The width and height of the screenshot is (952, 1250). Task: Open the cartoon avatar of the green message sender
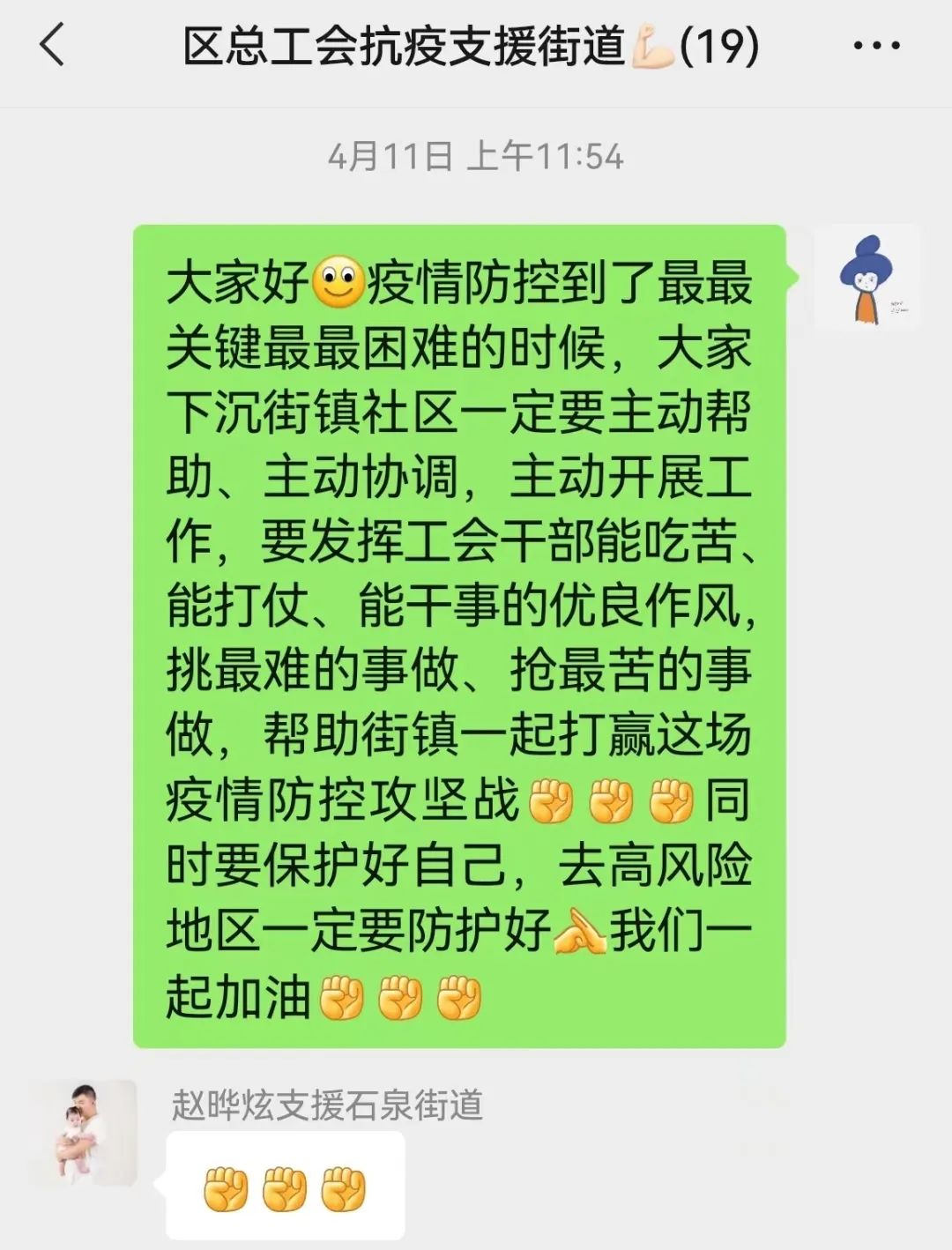click(867, 277)
